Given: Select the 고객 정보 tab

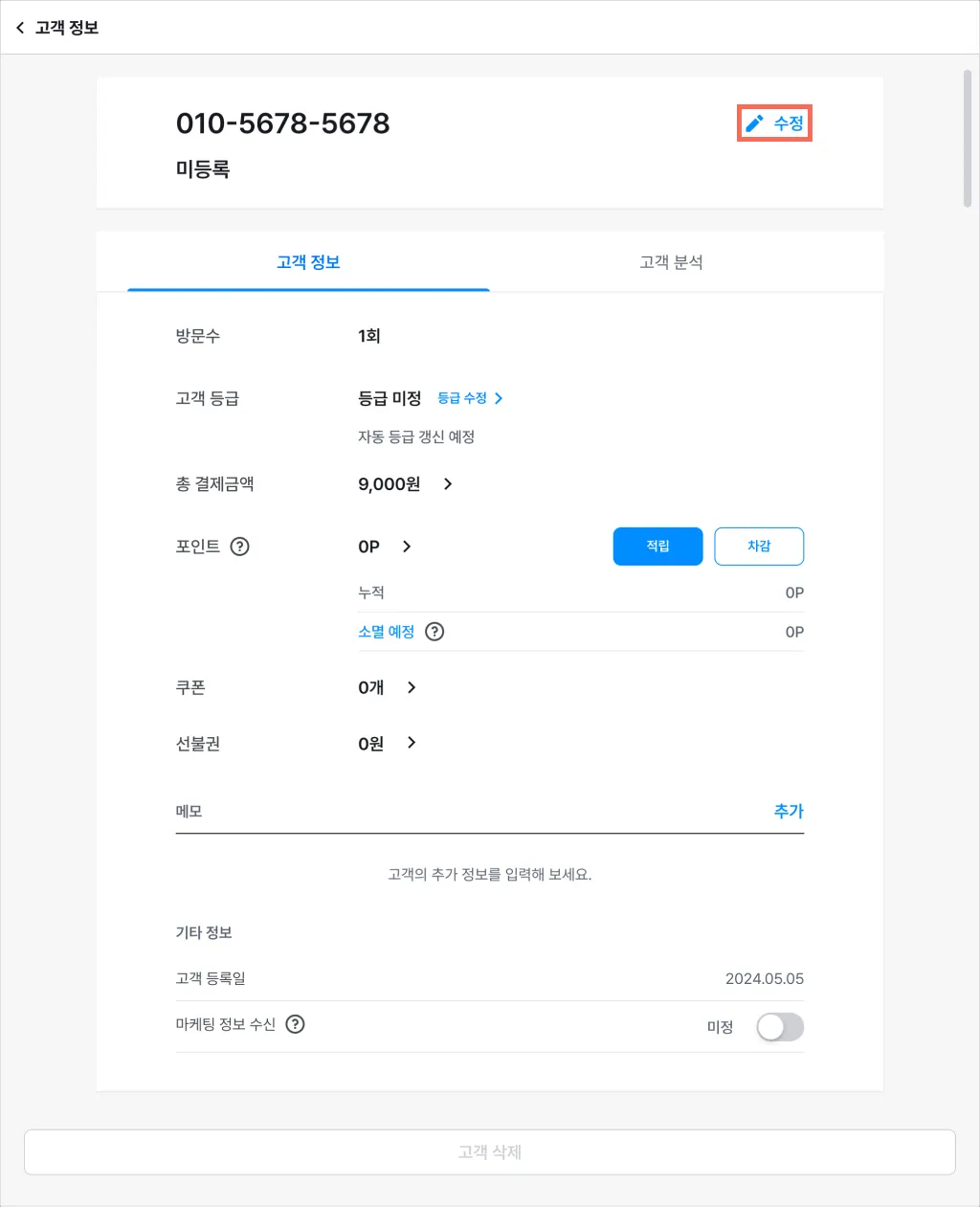Looking at the screenshot, I should click(308, 262).
